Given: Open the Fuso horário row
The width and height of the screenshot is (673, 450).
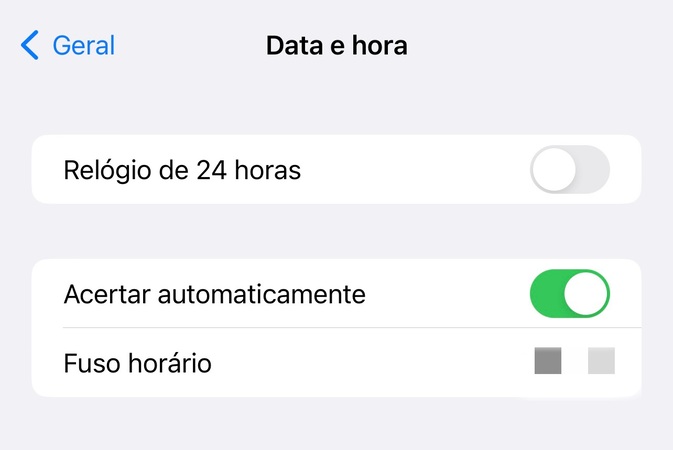Looking at the screenshot, I should (336, 362).
